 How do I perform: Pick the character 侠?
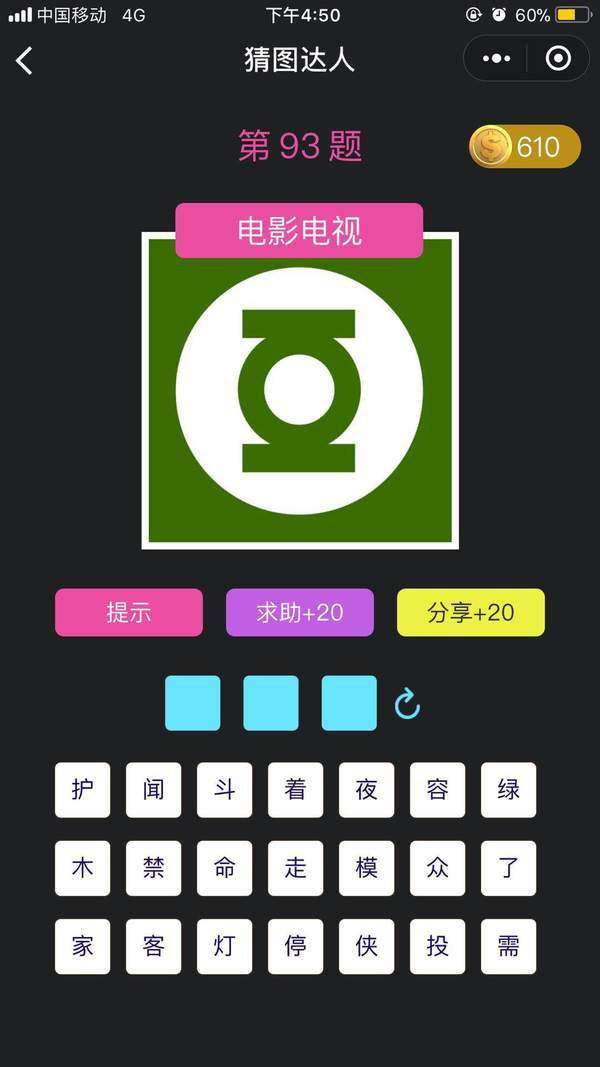pyautogui.click(x=367, y=946)
